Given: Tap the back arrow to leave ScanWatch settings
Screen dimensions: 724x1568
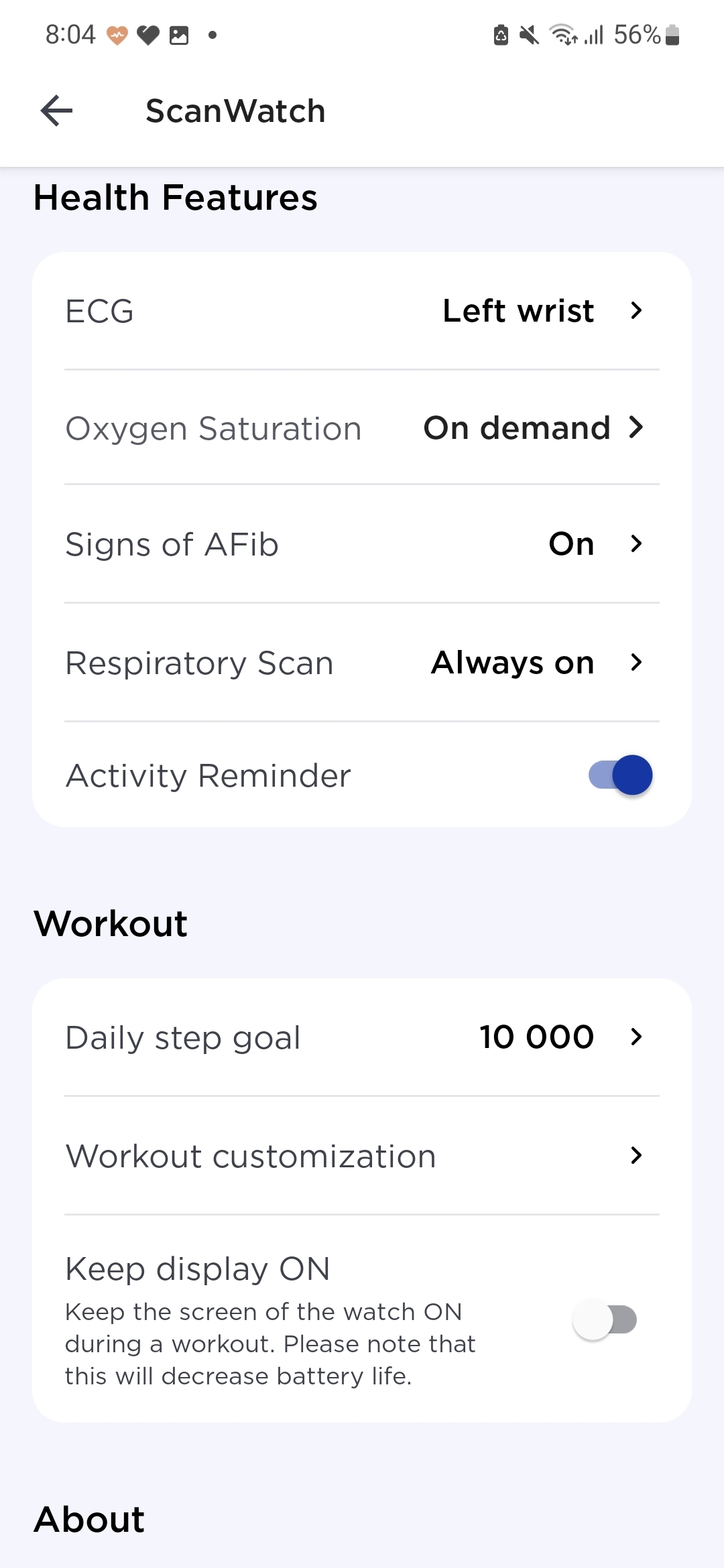Looking at the screenshot, I should pos(56,111).
